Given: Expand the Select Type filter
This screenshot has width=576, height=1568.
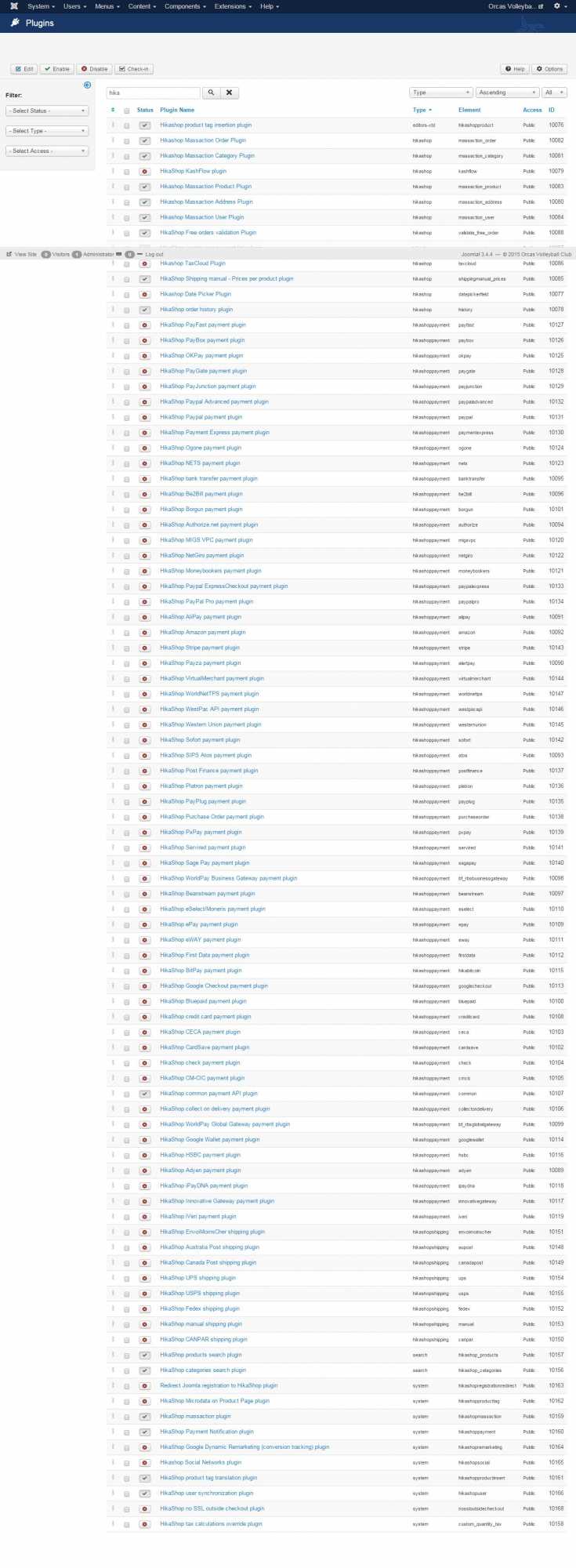Looking at the screenshot, I should pos(47,131).
